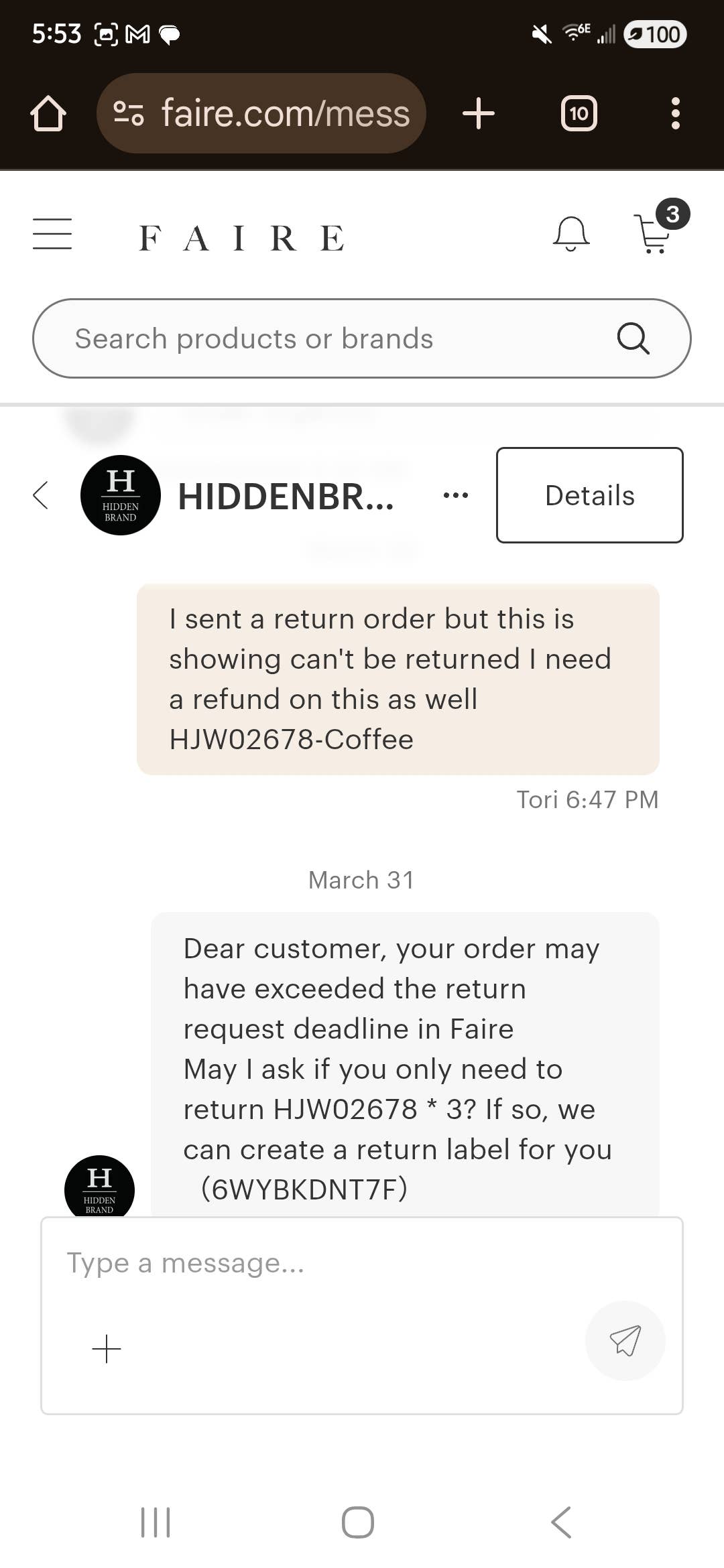
Task: Open a new browser tab
Action: click(479, 113)
